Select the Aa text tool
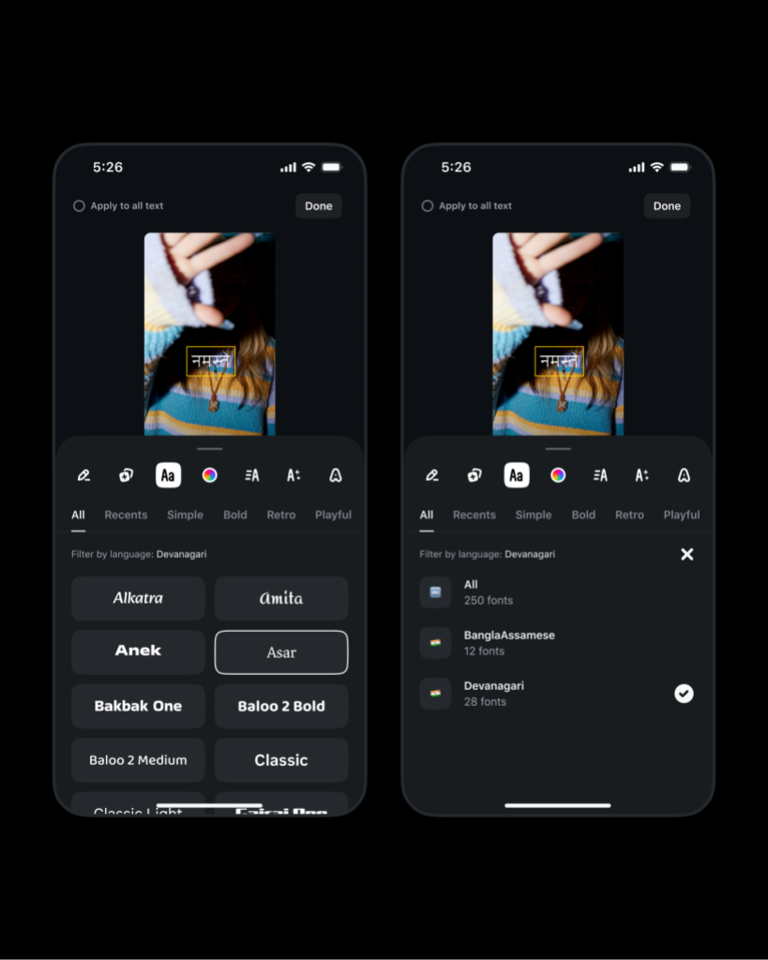This screenshot has width=768, height=960. [167, 475]
